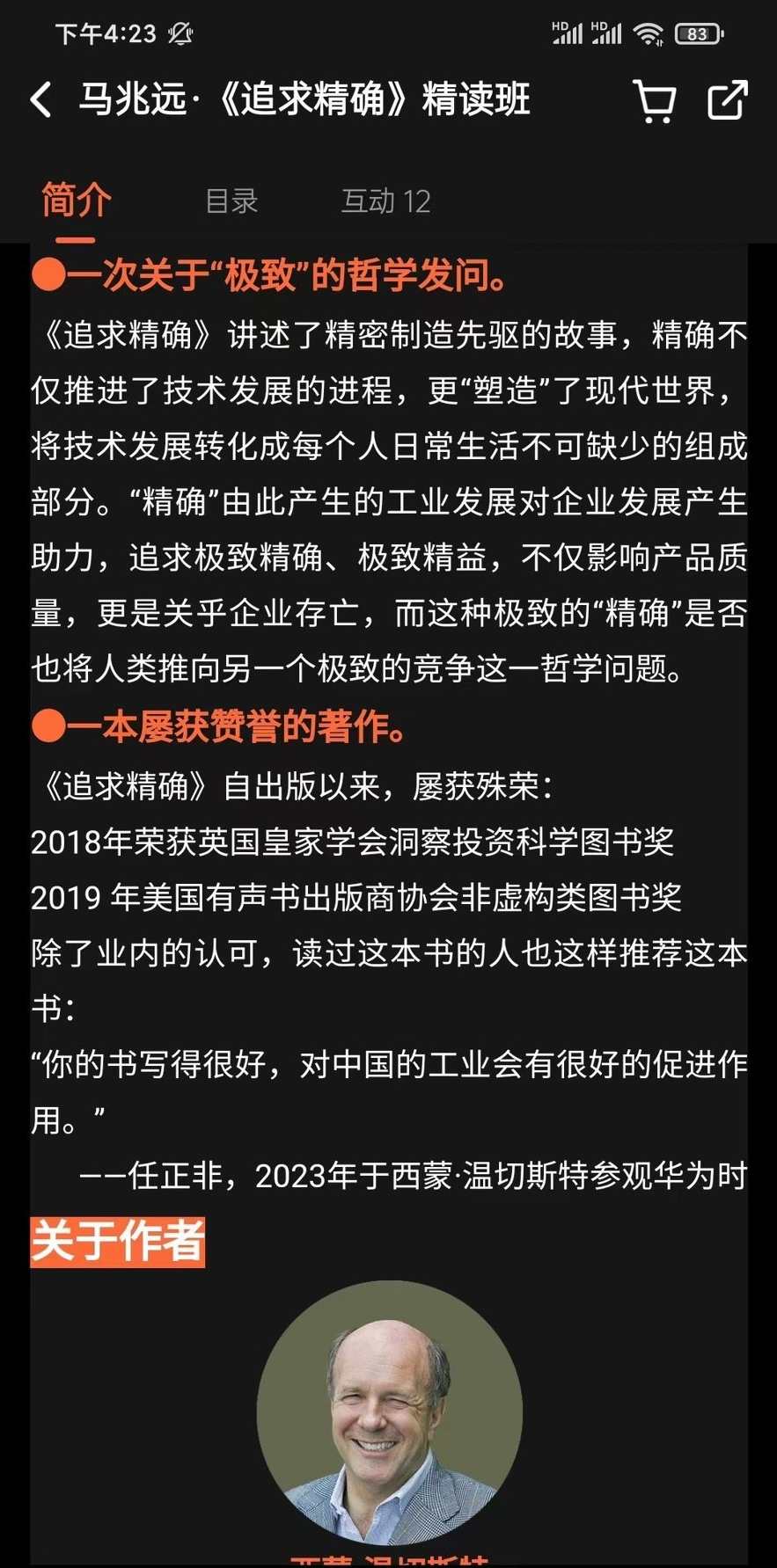This screenshot has width=777, height=1568.
Task: Tap the heading 一次关于极致的哲学发问
Action: [273, 274]
